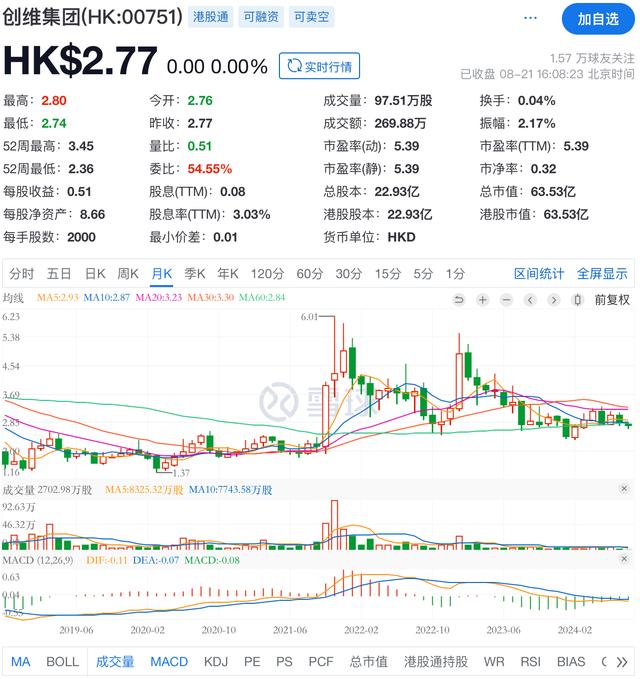Image resolution: width=640 pixels, height=679 pixels.
Task: Switch to the 年K chart
Action: point(228,274)
